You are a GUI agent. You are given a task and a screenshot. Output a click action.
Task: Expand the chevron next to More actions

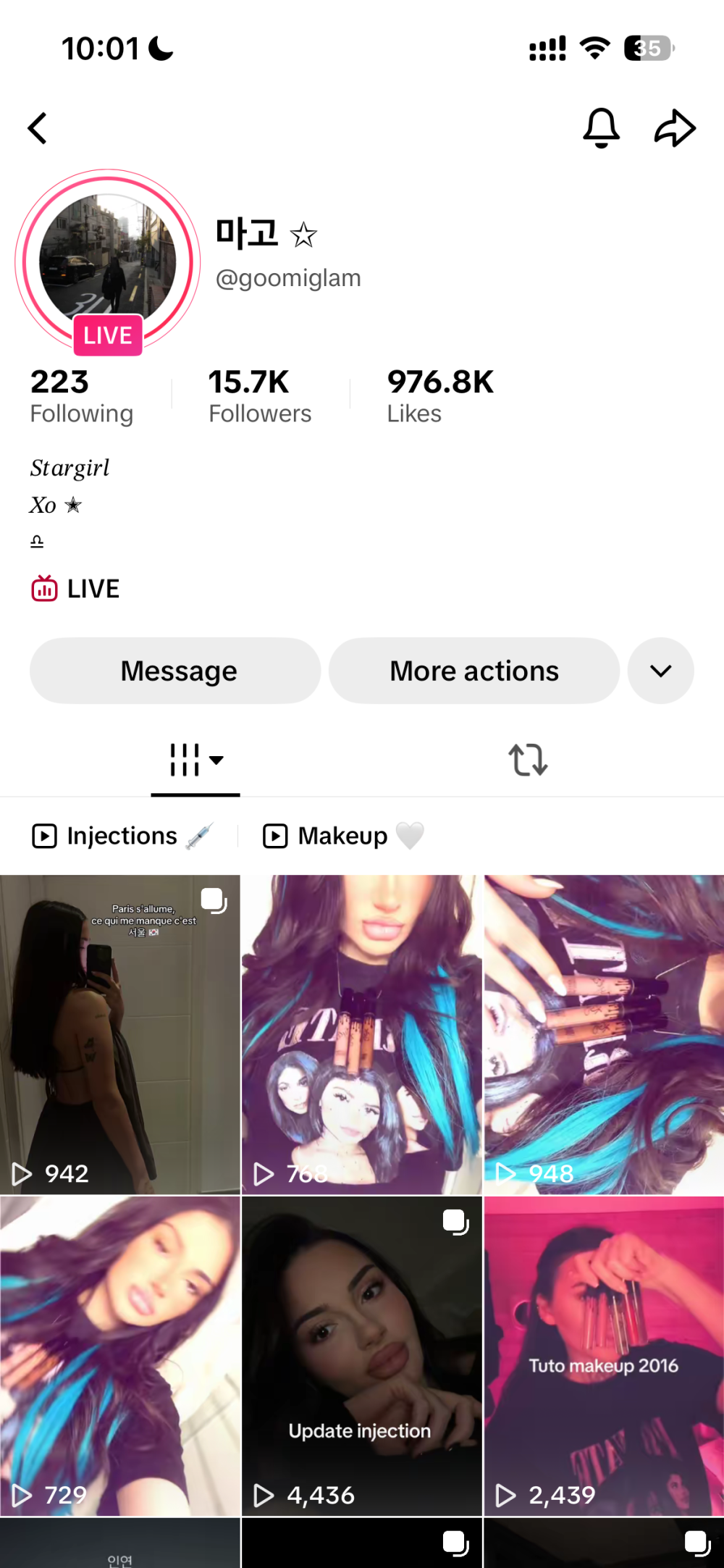(660, 671)
